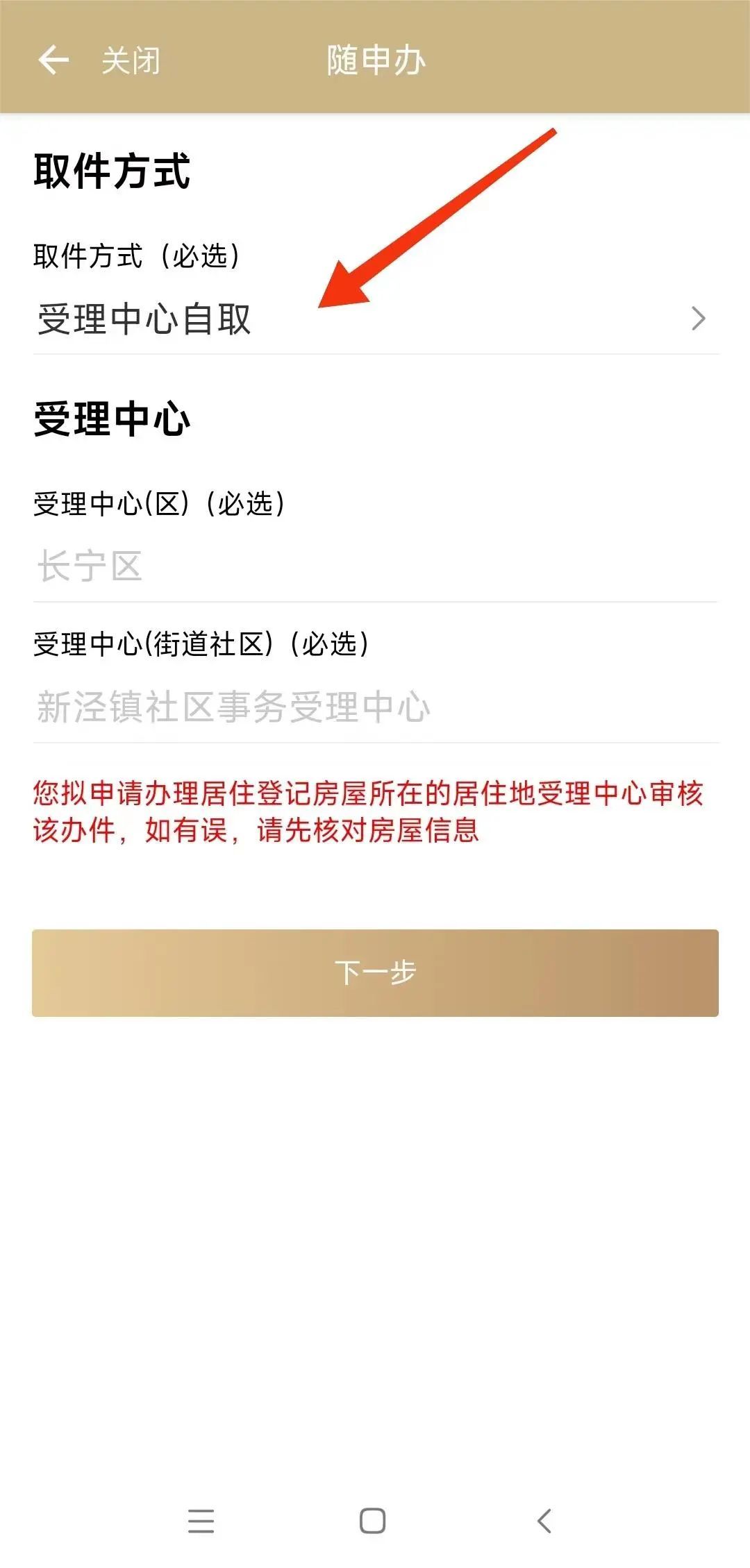The height and width of the screenshot is (1568, 750).
Task: Tap 关闭 to close the page
Action: [x=131, y=61]
